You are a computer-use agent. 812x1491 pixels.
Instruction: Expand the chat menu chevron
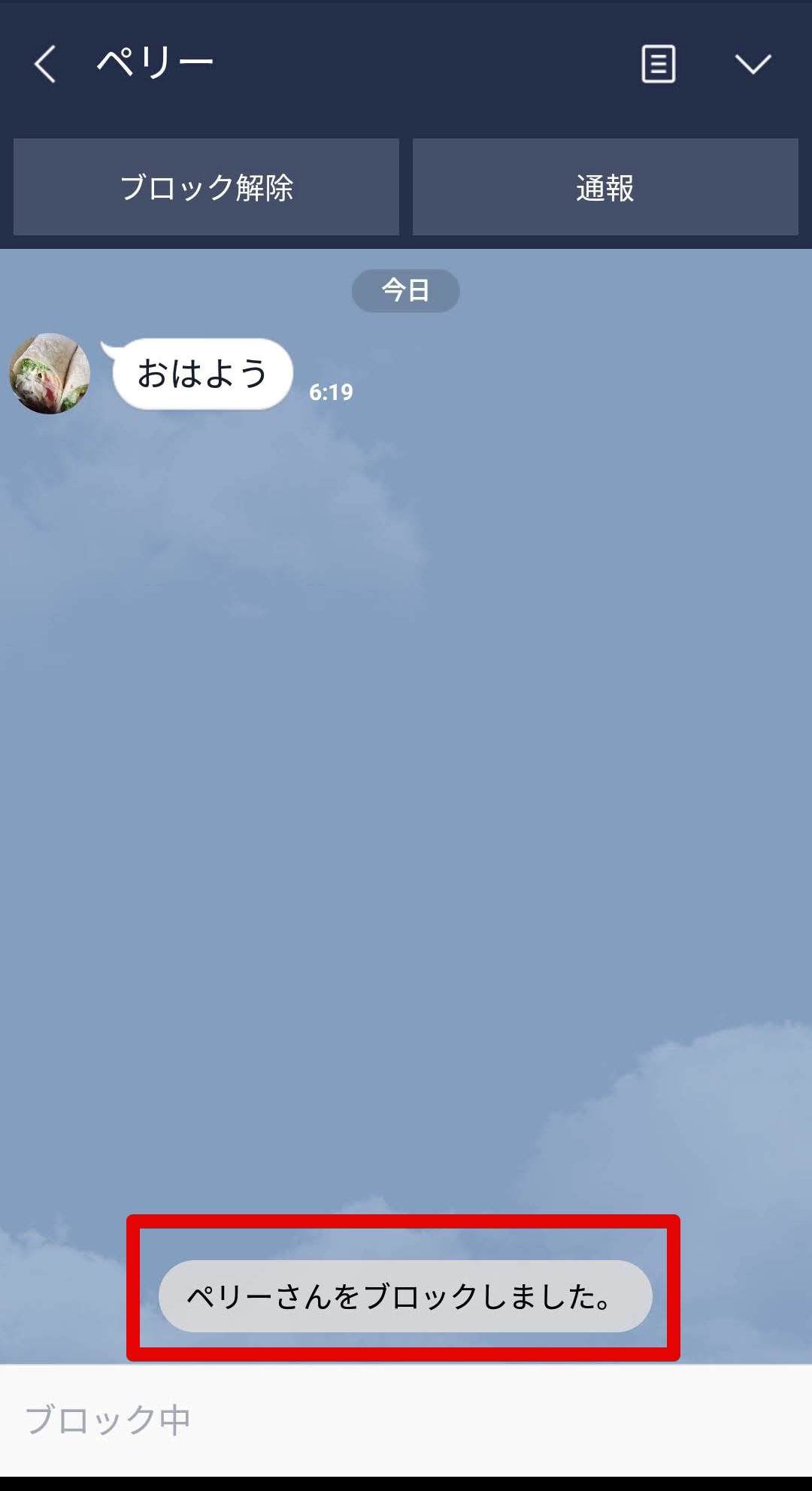[x=753, y=65]
